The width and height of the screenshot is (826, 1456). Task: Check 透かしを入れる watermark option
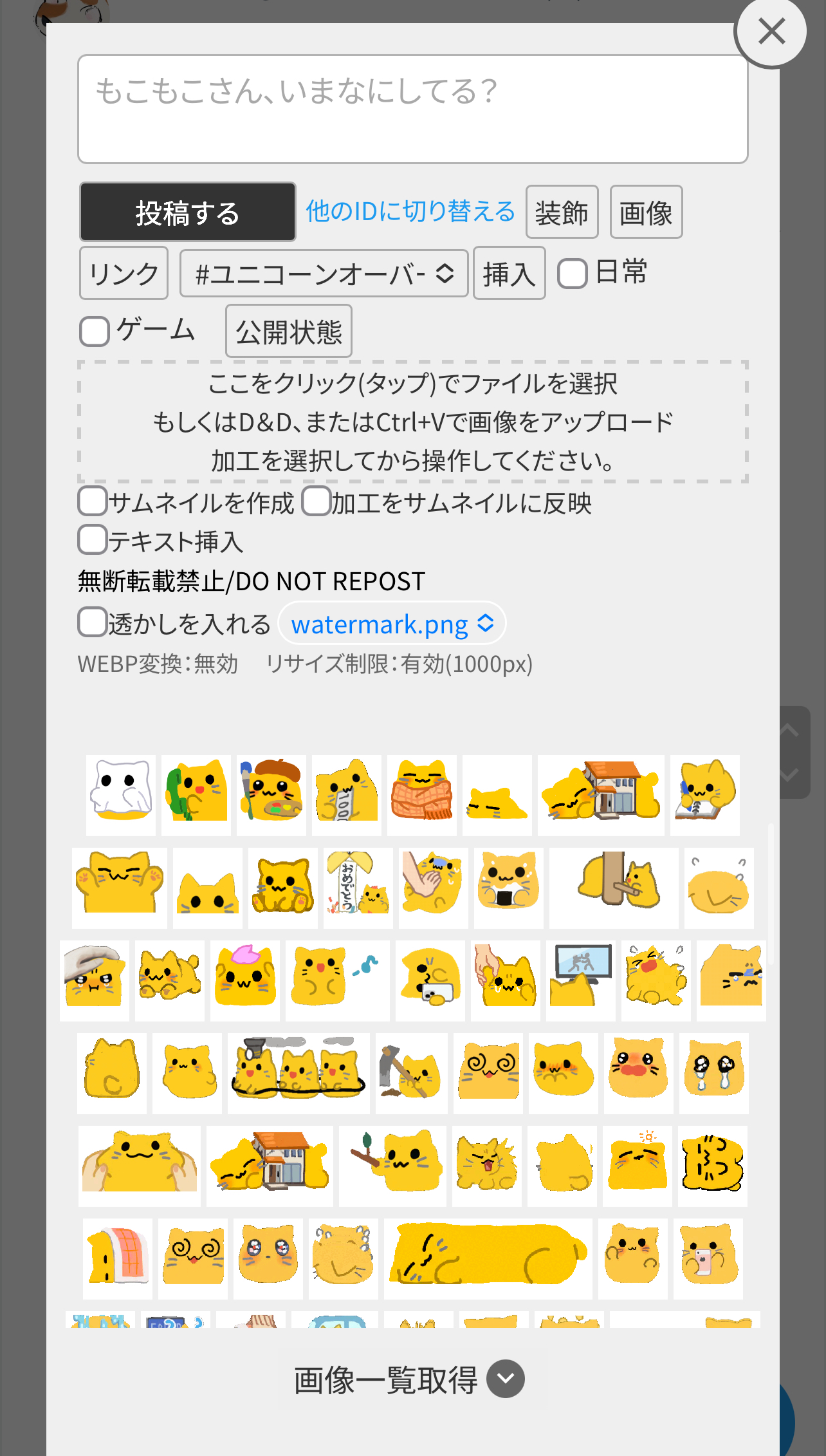point(92,622)
